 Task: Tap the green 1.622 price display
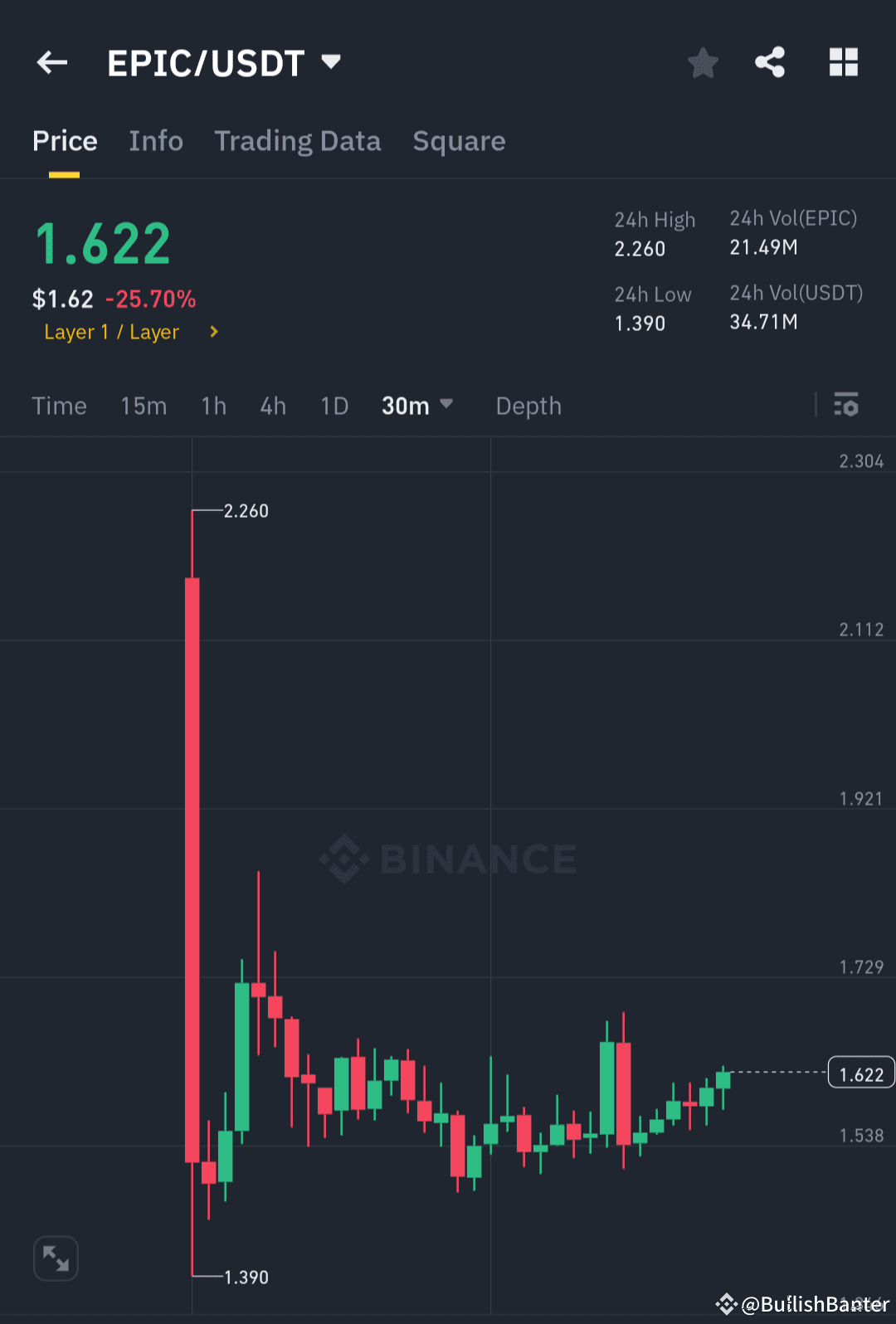click(x=103, y=241)
